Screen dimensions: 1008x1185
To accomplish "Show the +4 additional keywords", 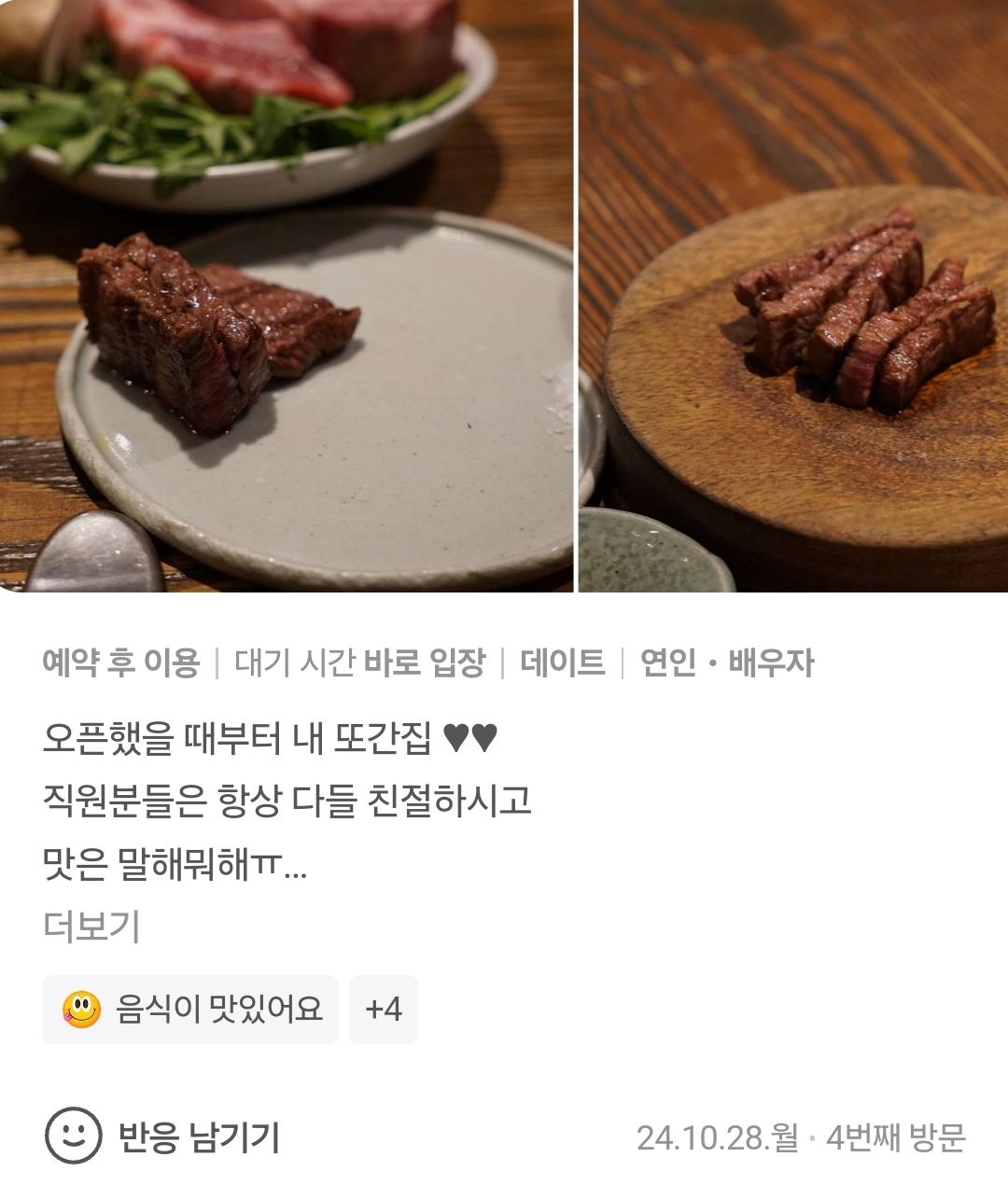I will point(384,1010).
